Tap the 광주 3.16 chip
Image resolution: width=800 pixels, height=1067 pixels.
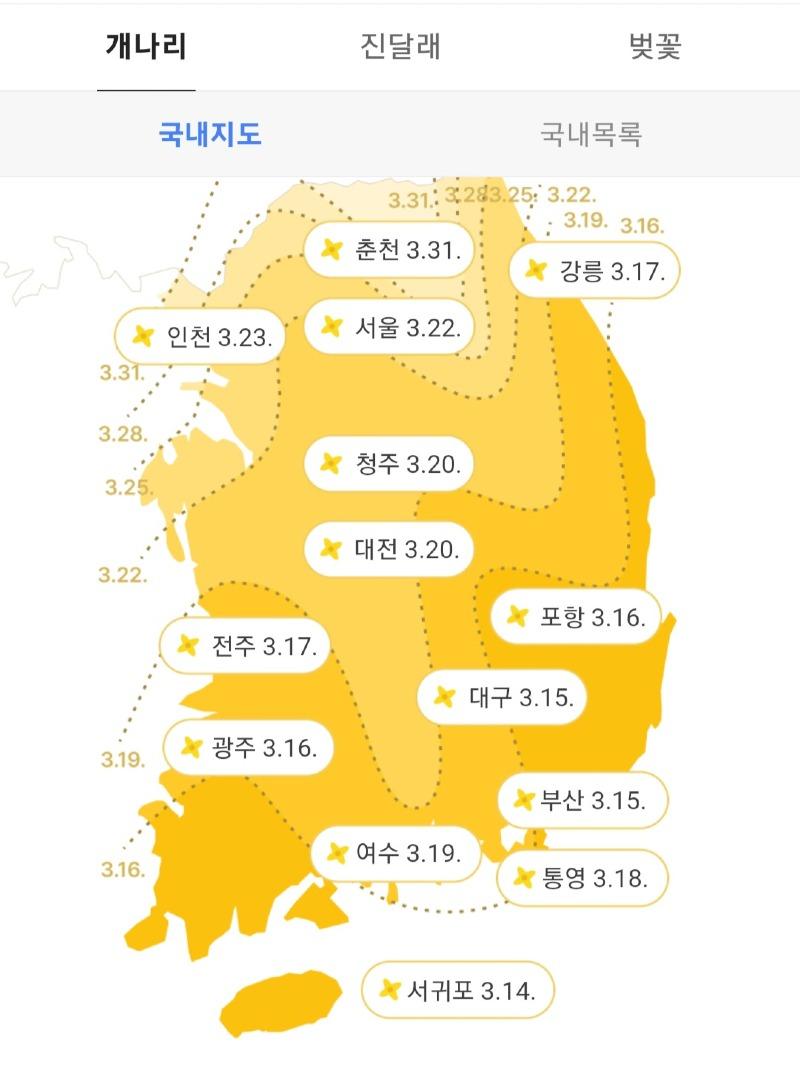[247, 747]
